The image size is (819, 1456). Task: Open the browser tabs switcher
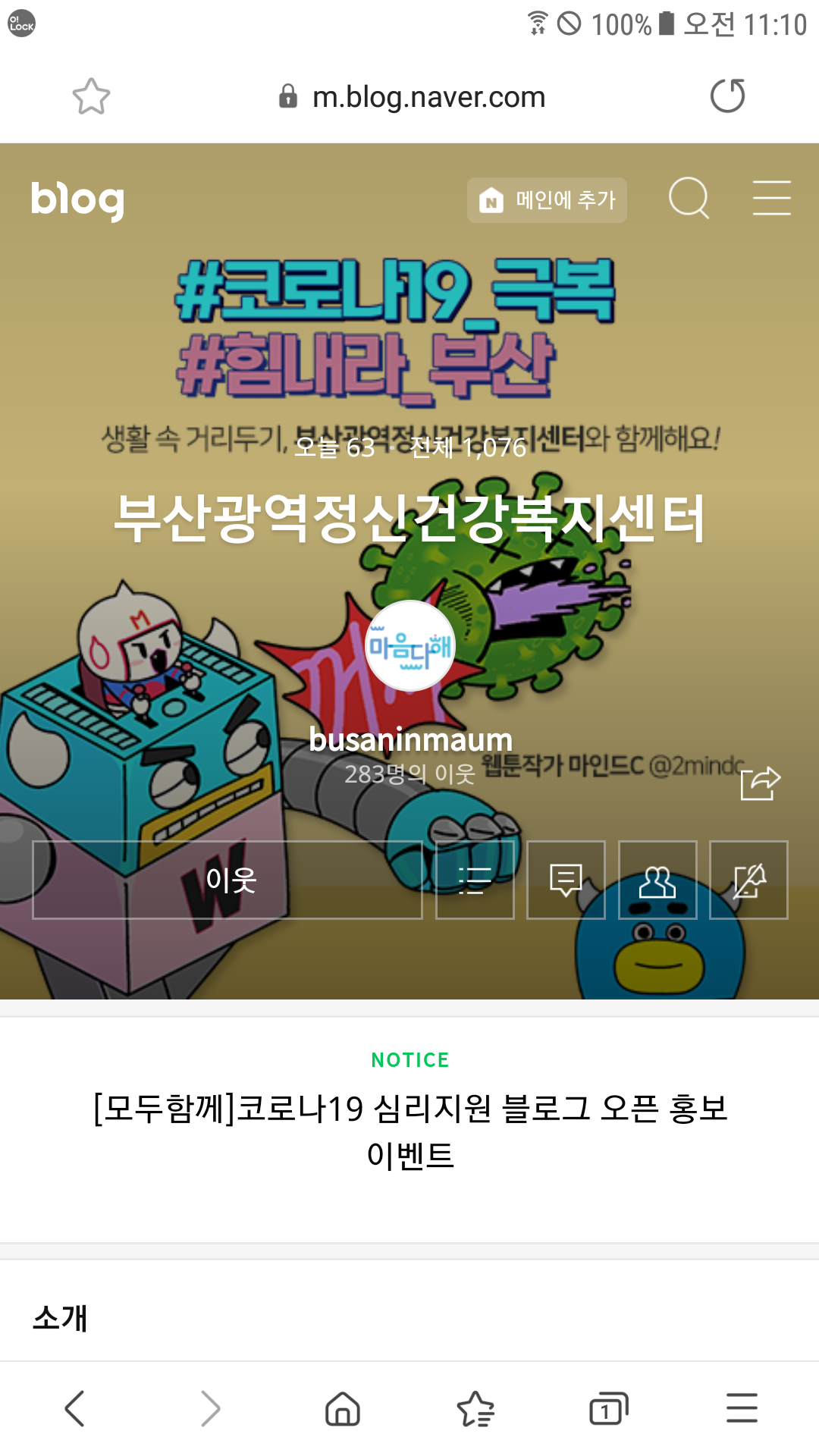608,1409
